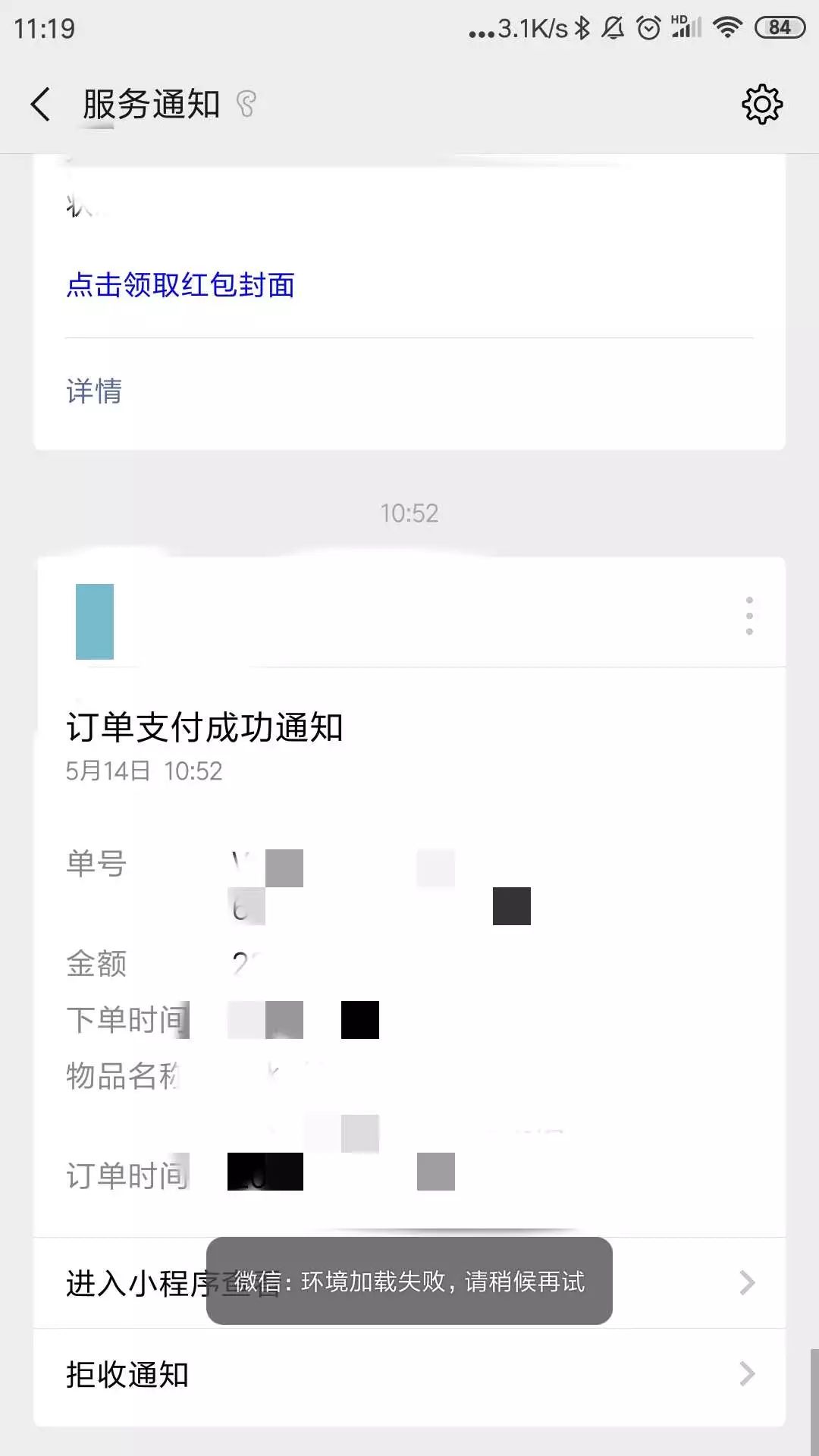Open the three-dot menu on the payment card
The image size is (819, 1456).
pyautogui.click(x=749, y=615)
